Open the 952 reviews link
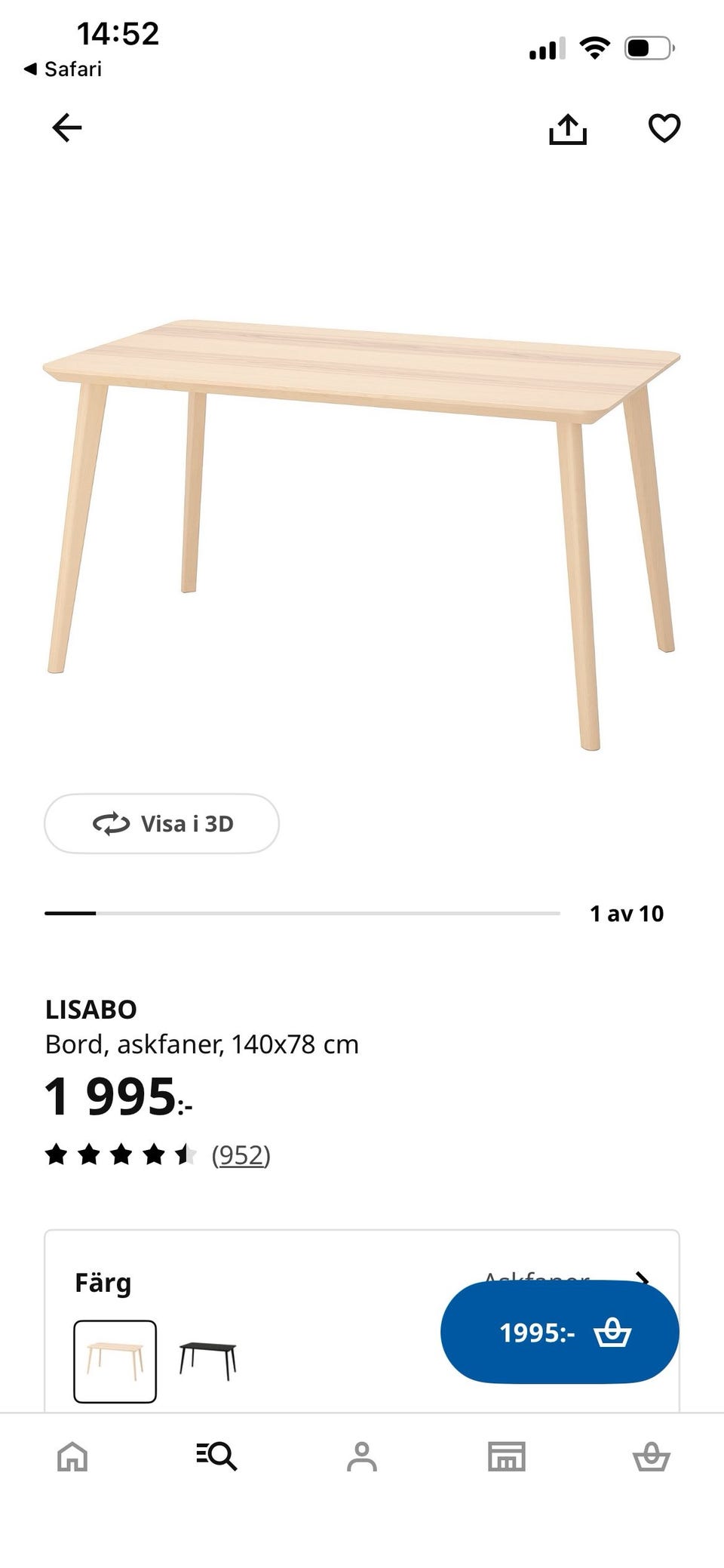 tap(241, 1154)
